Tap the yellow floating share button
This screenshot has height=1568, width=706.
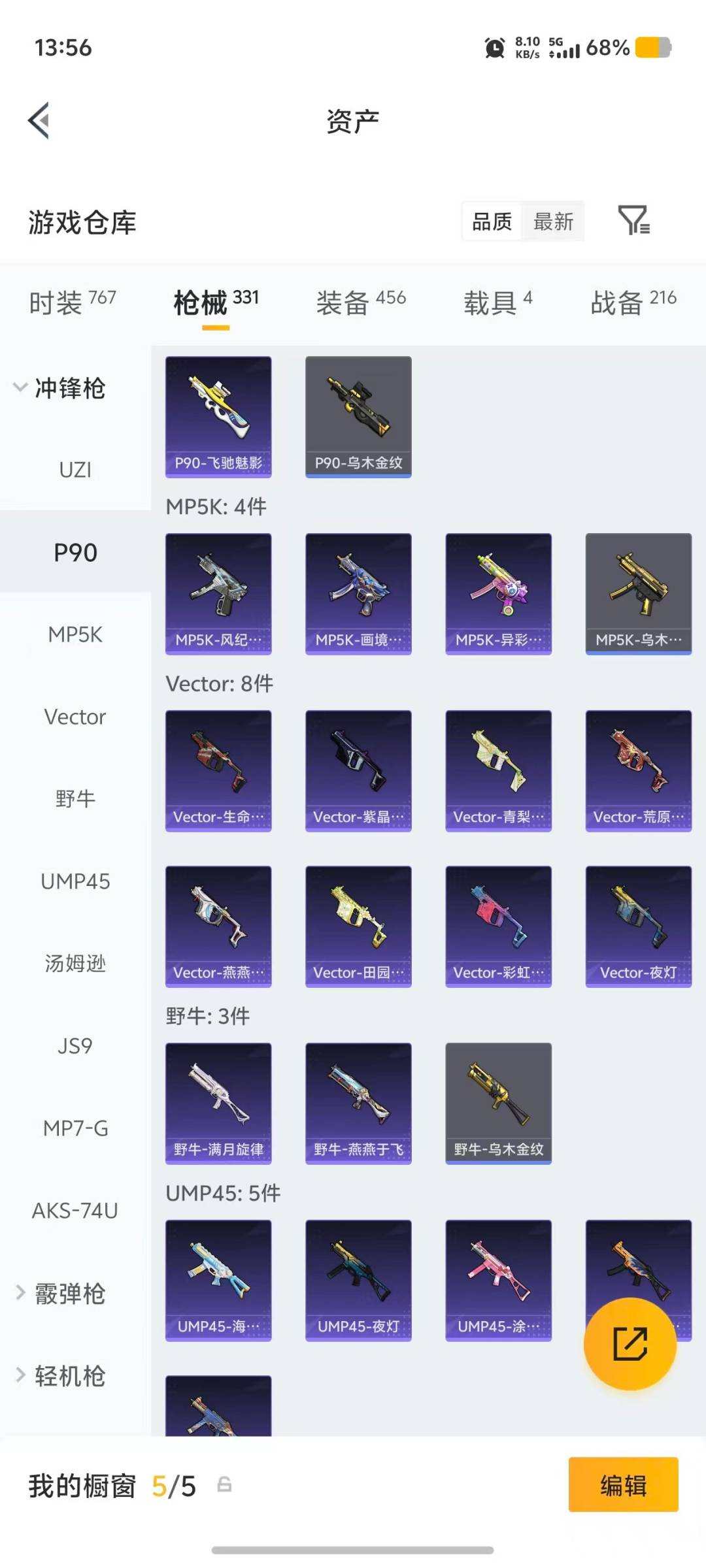[630, 1344]
